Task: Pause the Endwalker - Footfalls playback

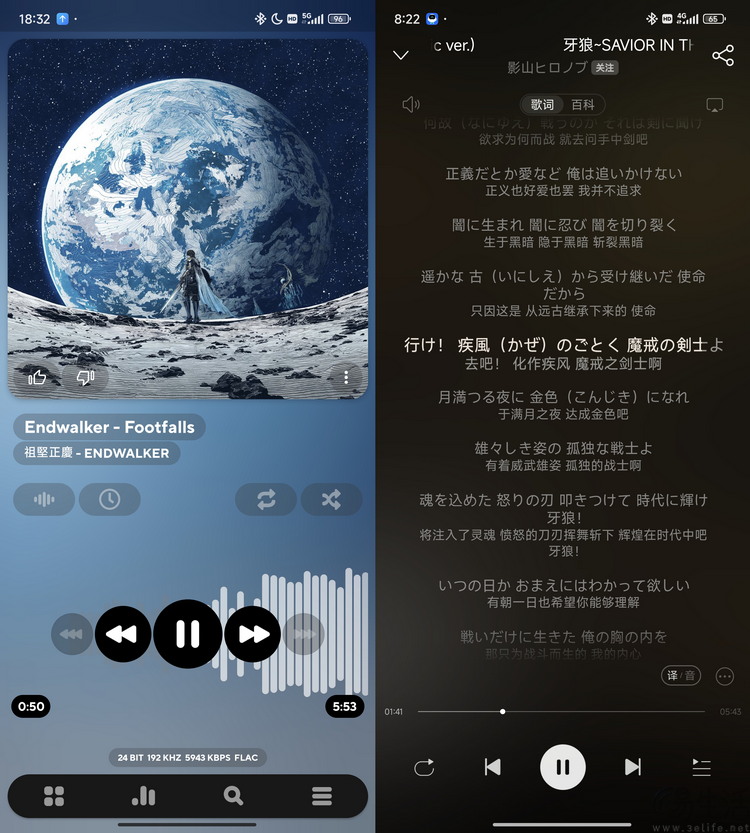Action: coord(187,634)
